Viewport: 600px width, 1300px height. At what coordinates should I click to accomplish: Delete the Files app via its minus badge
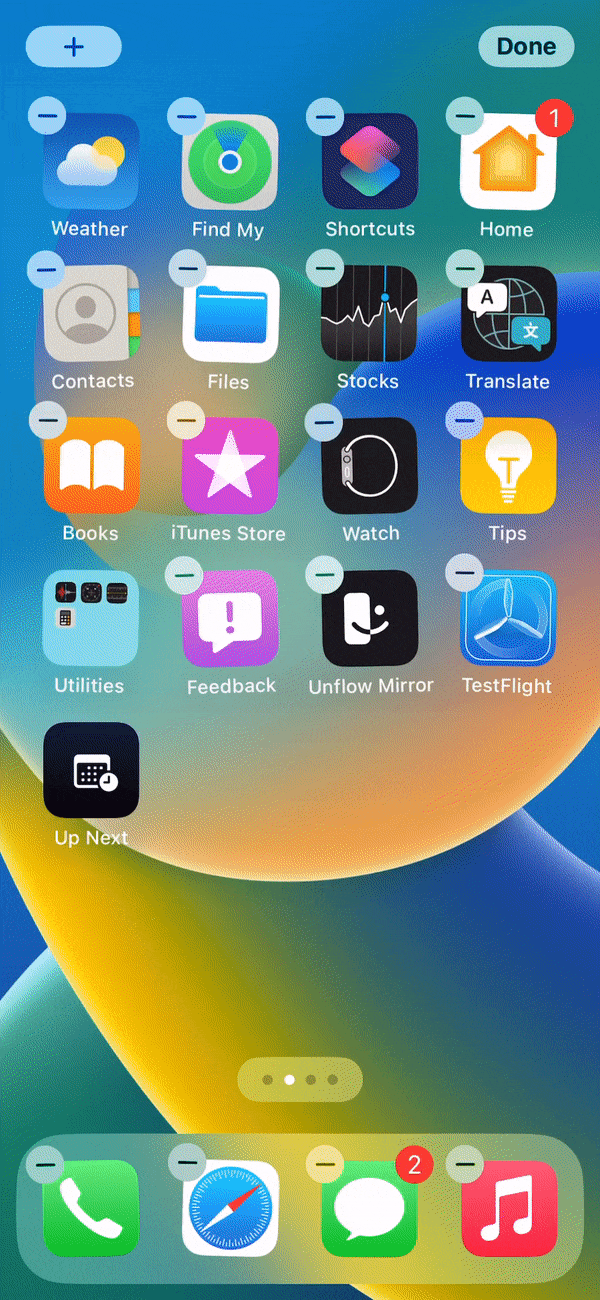tap(186, 269)
